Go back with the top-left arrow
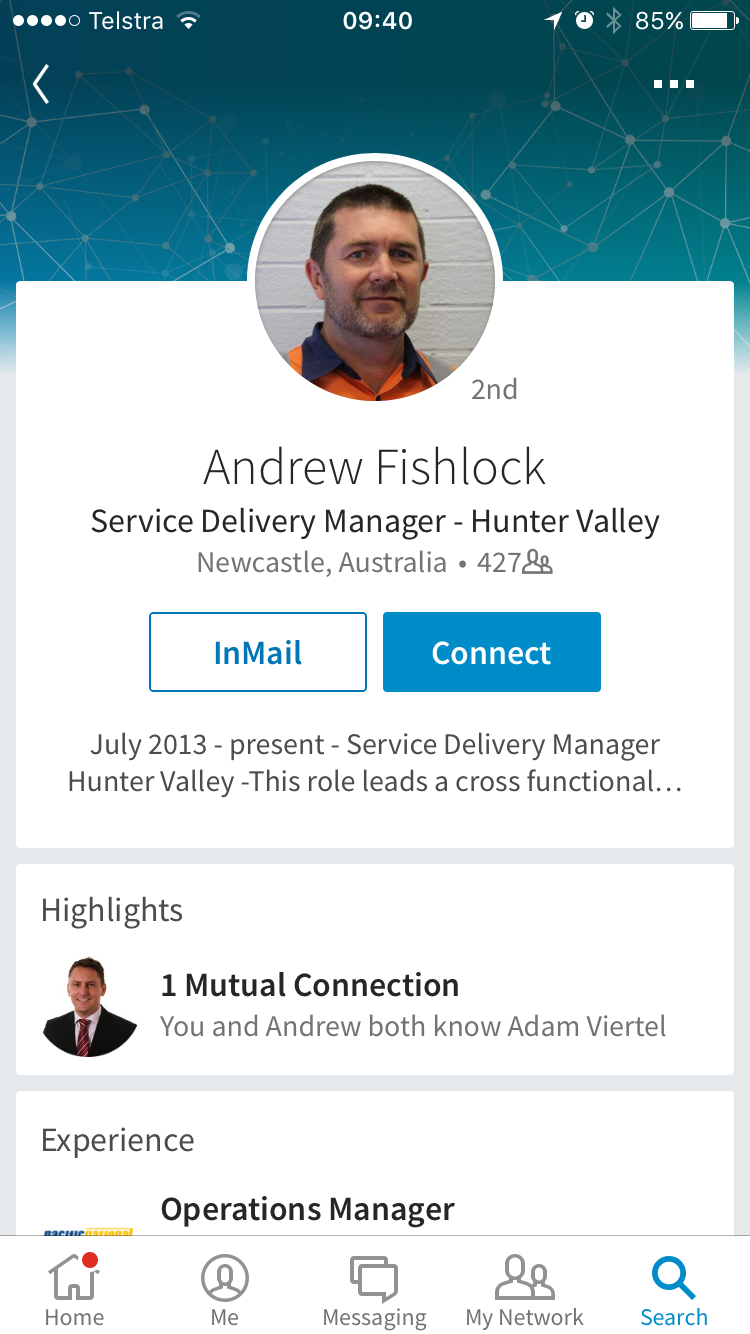 click(41, 85)
